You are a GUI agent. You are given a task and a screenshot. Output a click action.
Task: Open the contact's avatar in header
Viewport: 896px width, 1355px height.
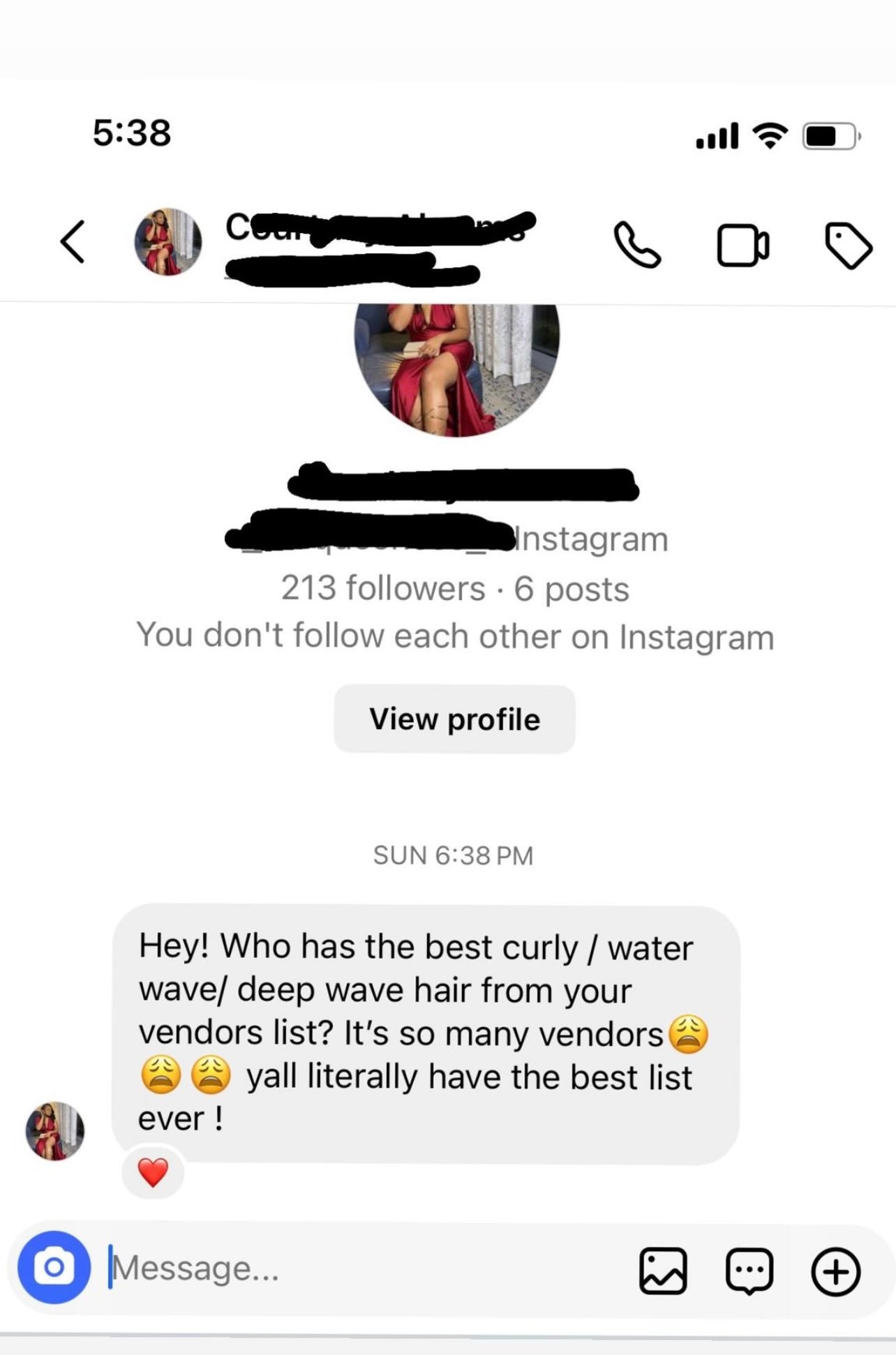[167, 242]
